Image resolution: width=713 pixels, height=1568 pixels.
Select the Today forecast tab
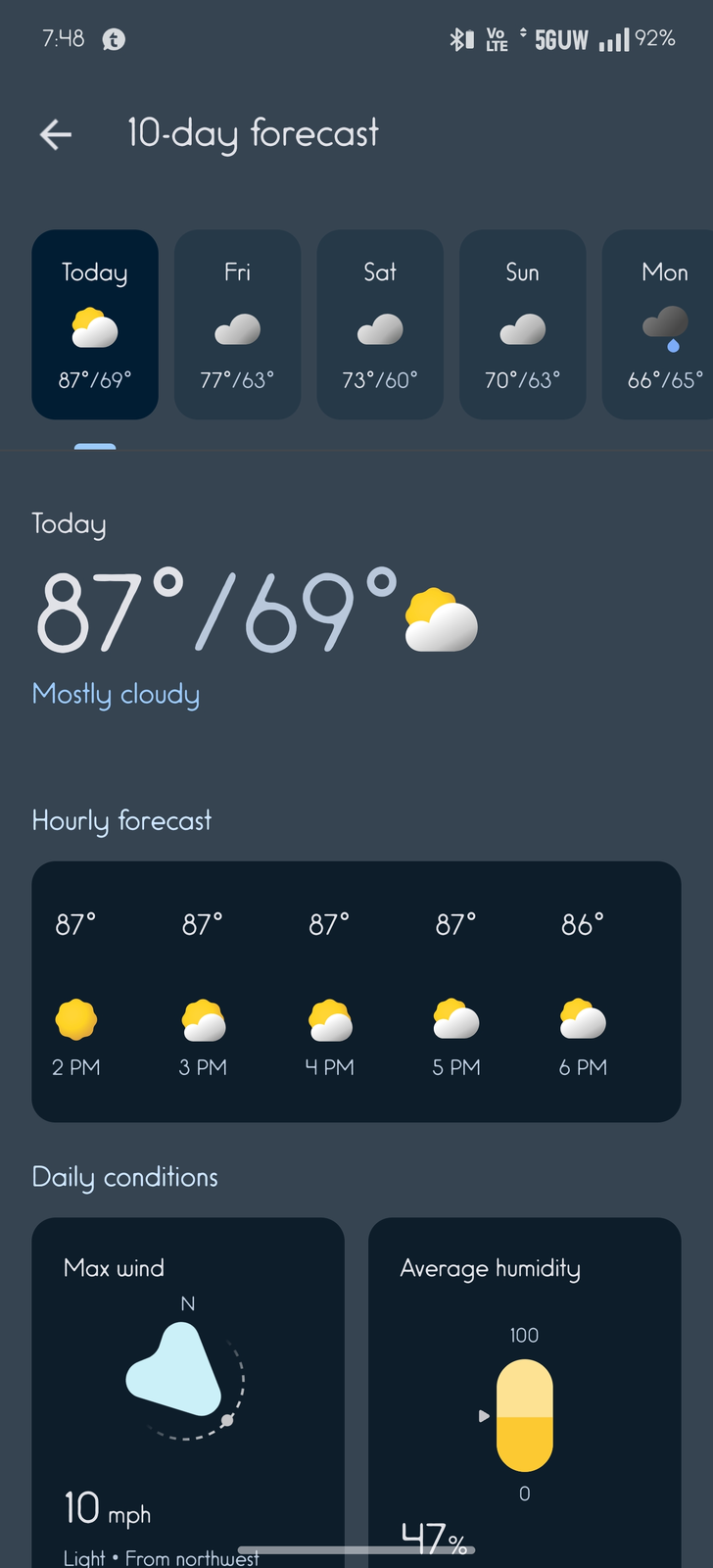[95, 324]
